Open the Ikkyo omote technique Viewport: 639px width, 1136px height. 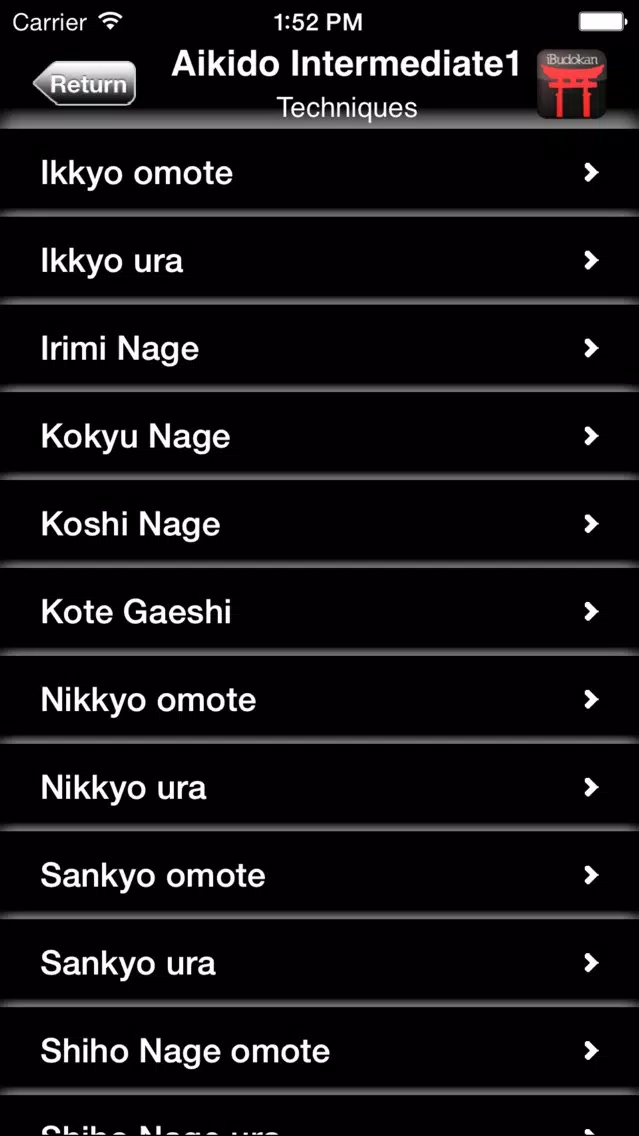pyautogui.click(x=320, y=172)
